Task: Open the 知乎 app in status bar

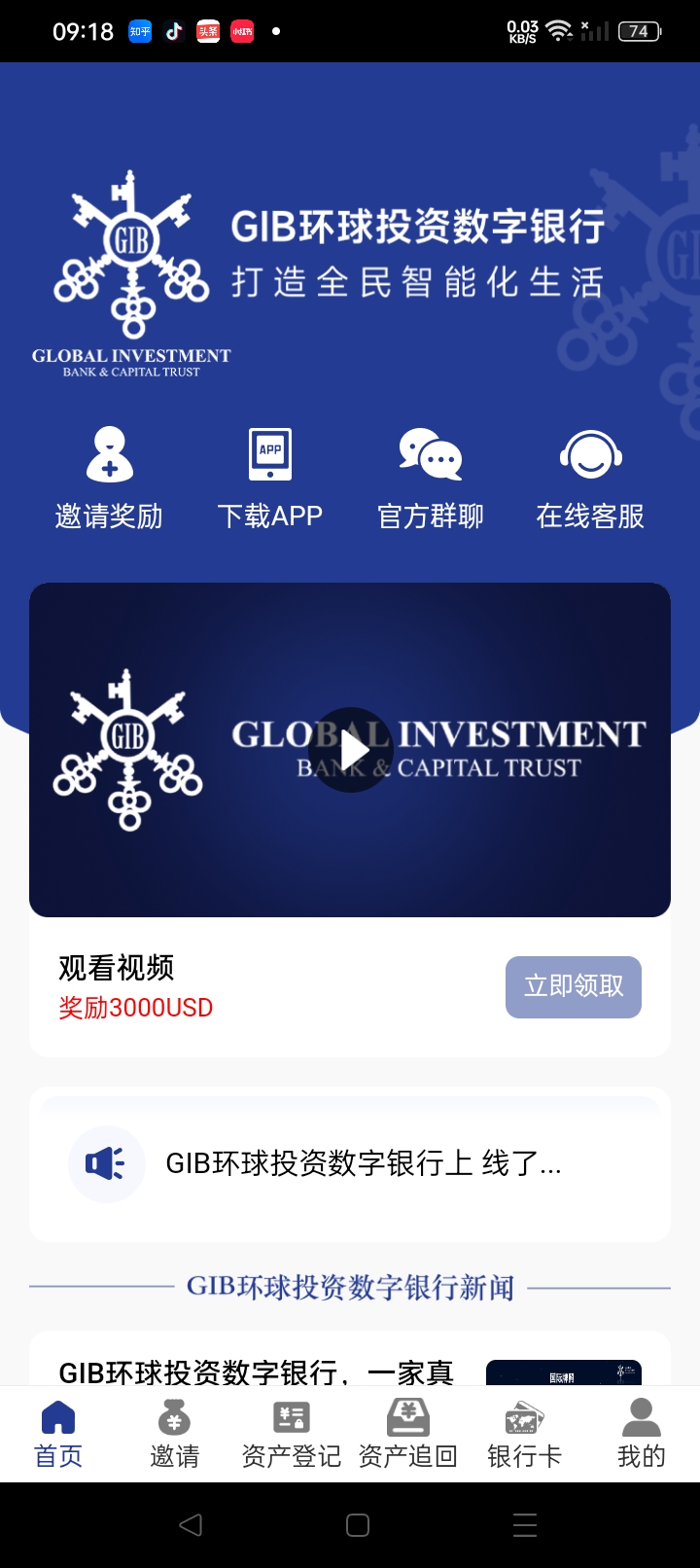Action: point(140,30)
